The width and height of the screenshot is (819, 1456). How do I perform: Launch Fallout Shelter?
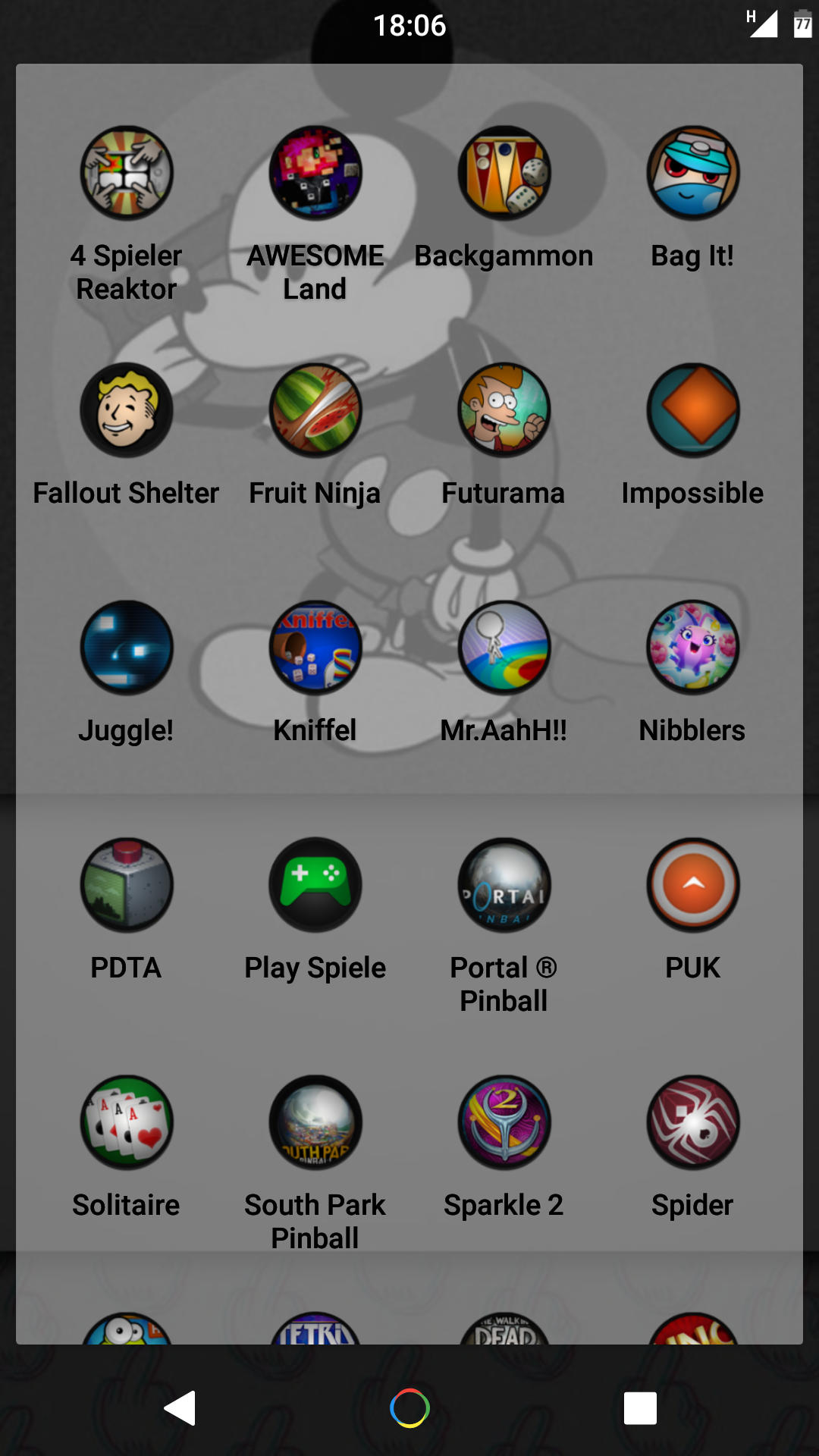(x=127, y=410)
